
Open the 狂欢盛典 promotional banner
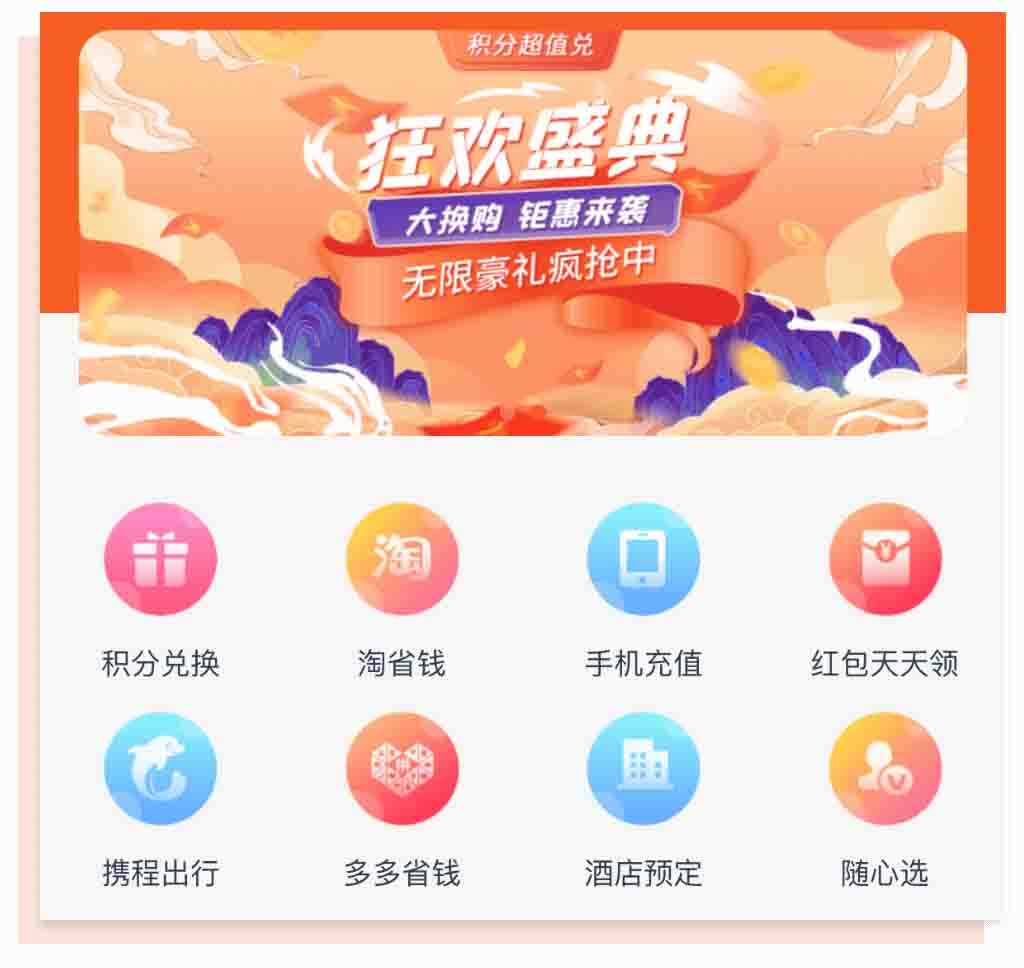(522, 232)
